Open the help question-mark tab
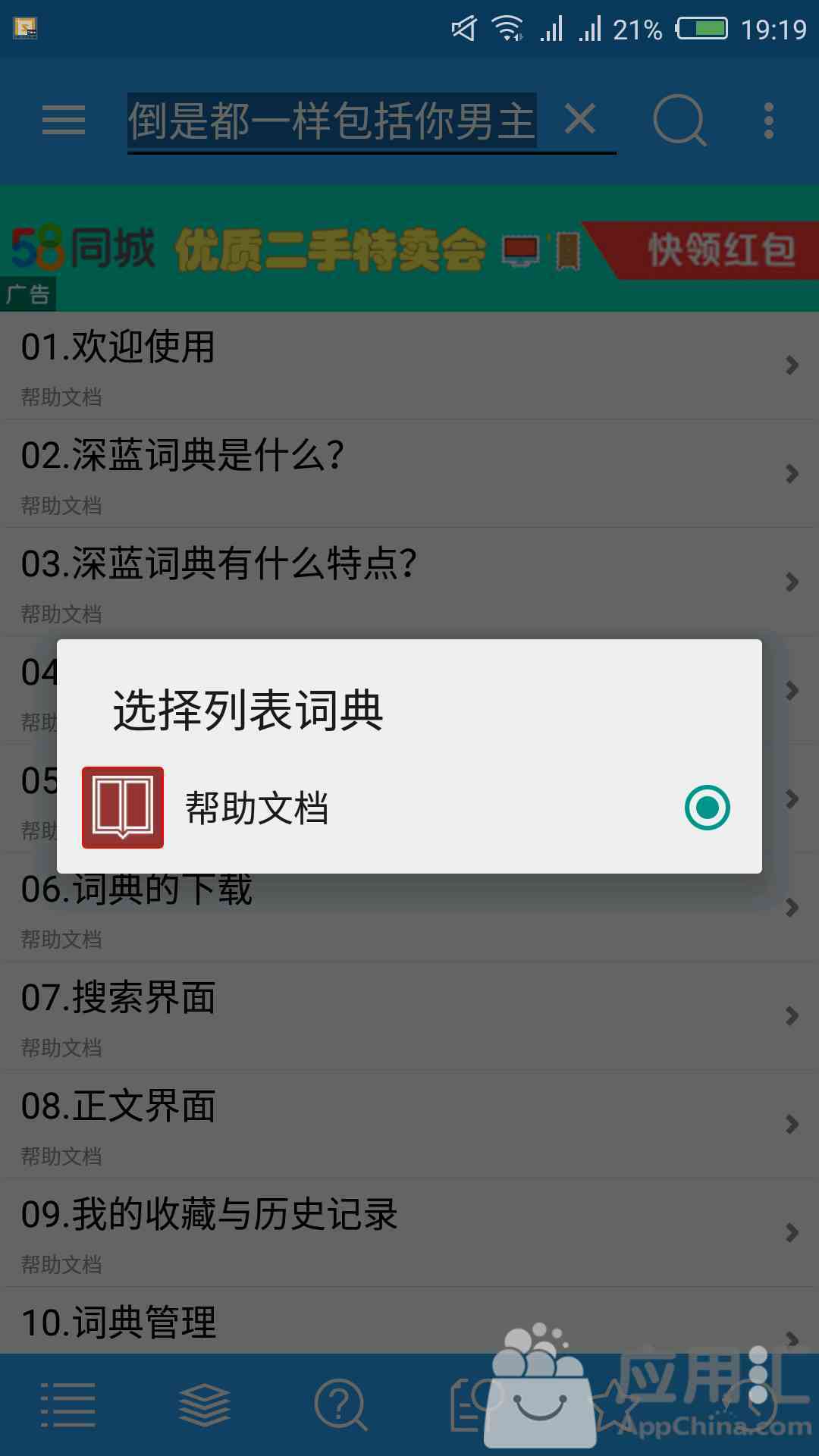This screenshot has width=819, height=1456. [340, 1404]
